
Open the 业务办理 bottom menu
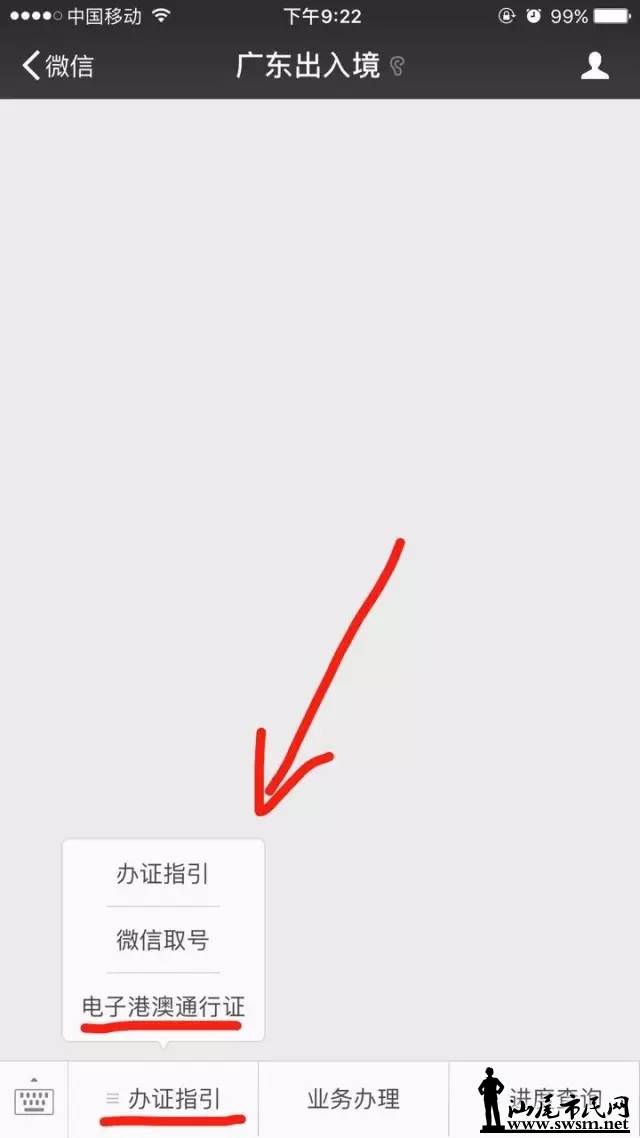[353, 1099]
